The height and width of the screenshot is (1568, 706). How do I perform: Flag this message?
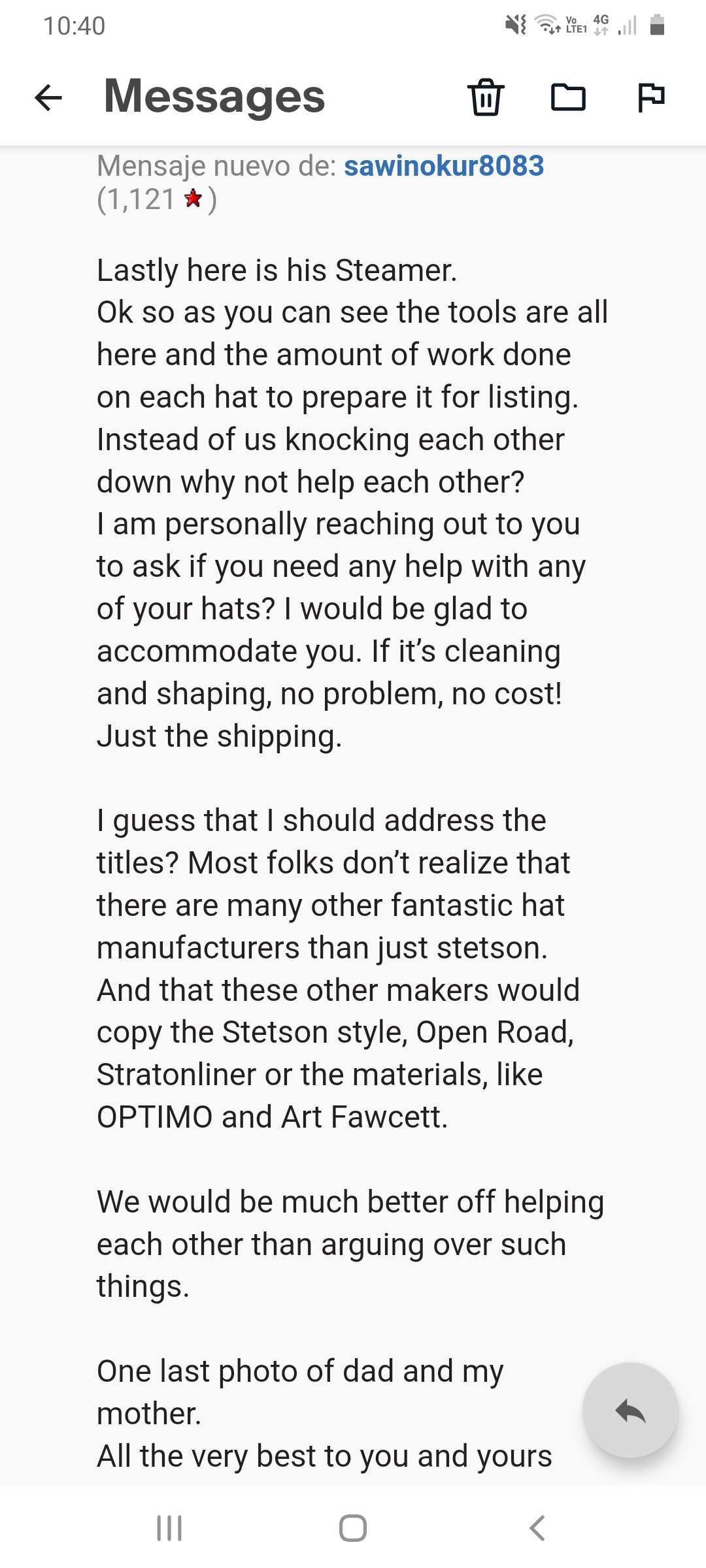click(650, 97)
